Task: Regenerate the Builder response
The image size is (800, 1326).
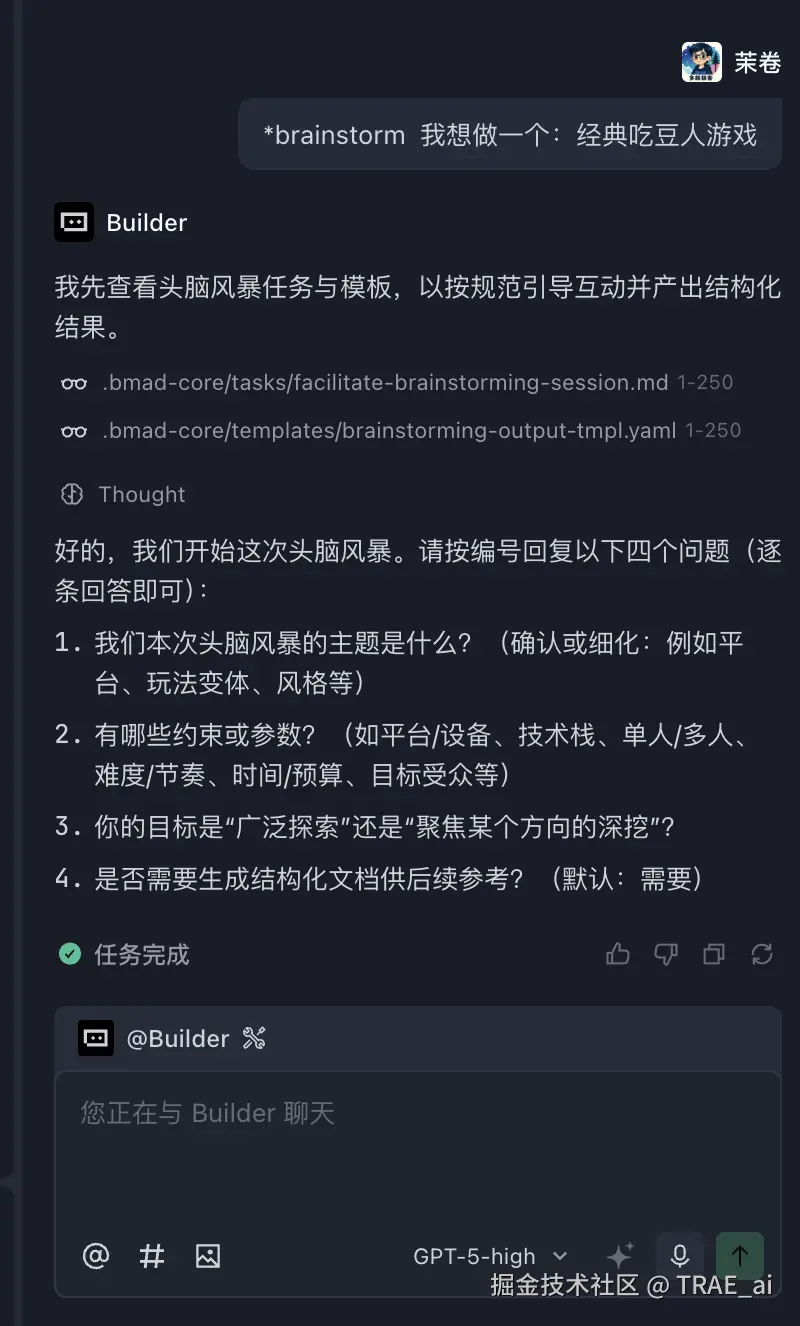Action: (762, 954)
